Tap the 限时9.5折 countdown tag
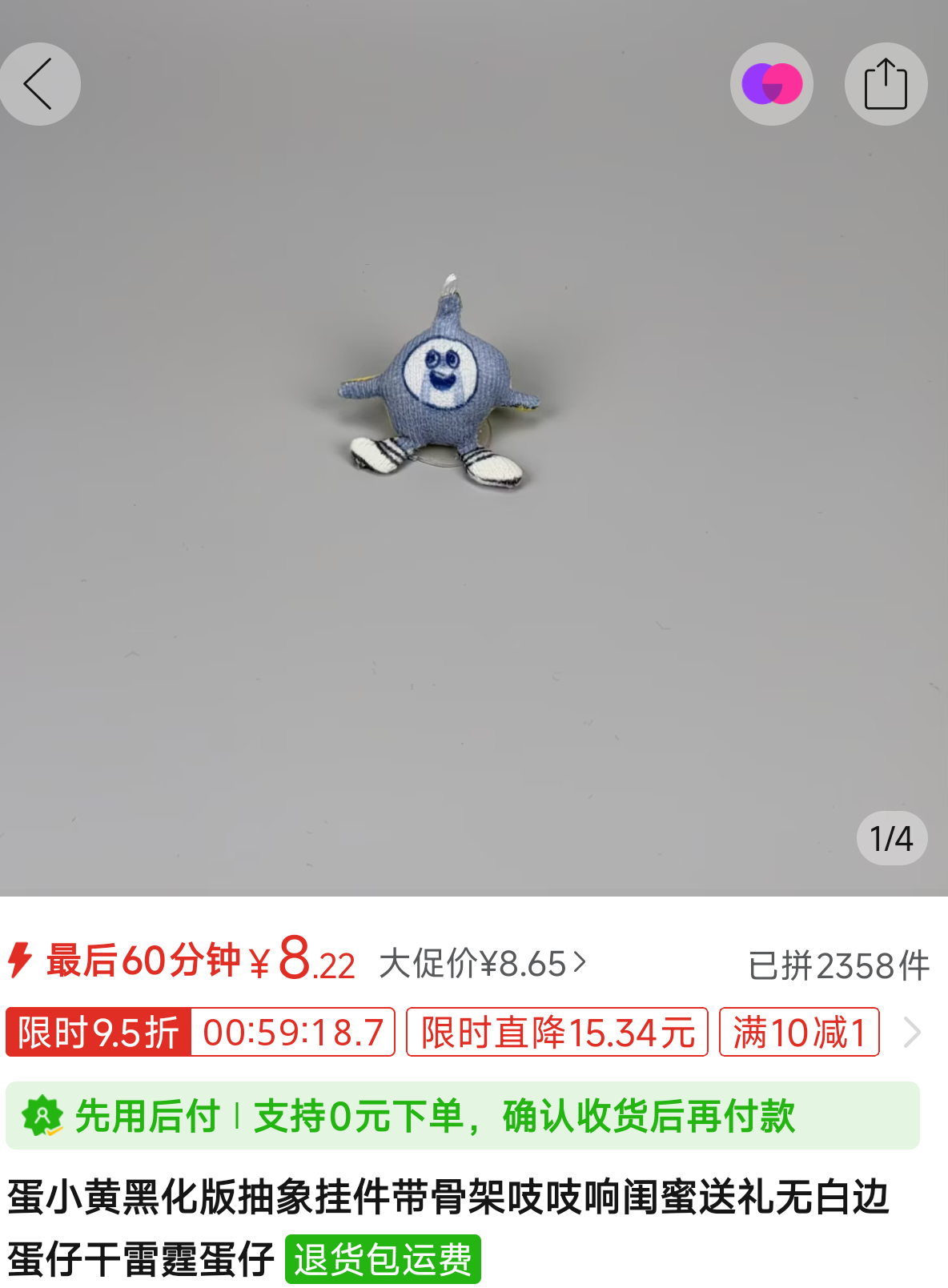Screen dimensions: 948x1288 point(200,1032)
